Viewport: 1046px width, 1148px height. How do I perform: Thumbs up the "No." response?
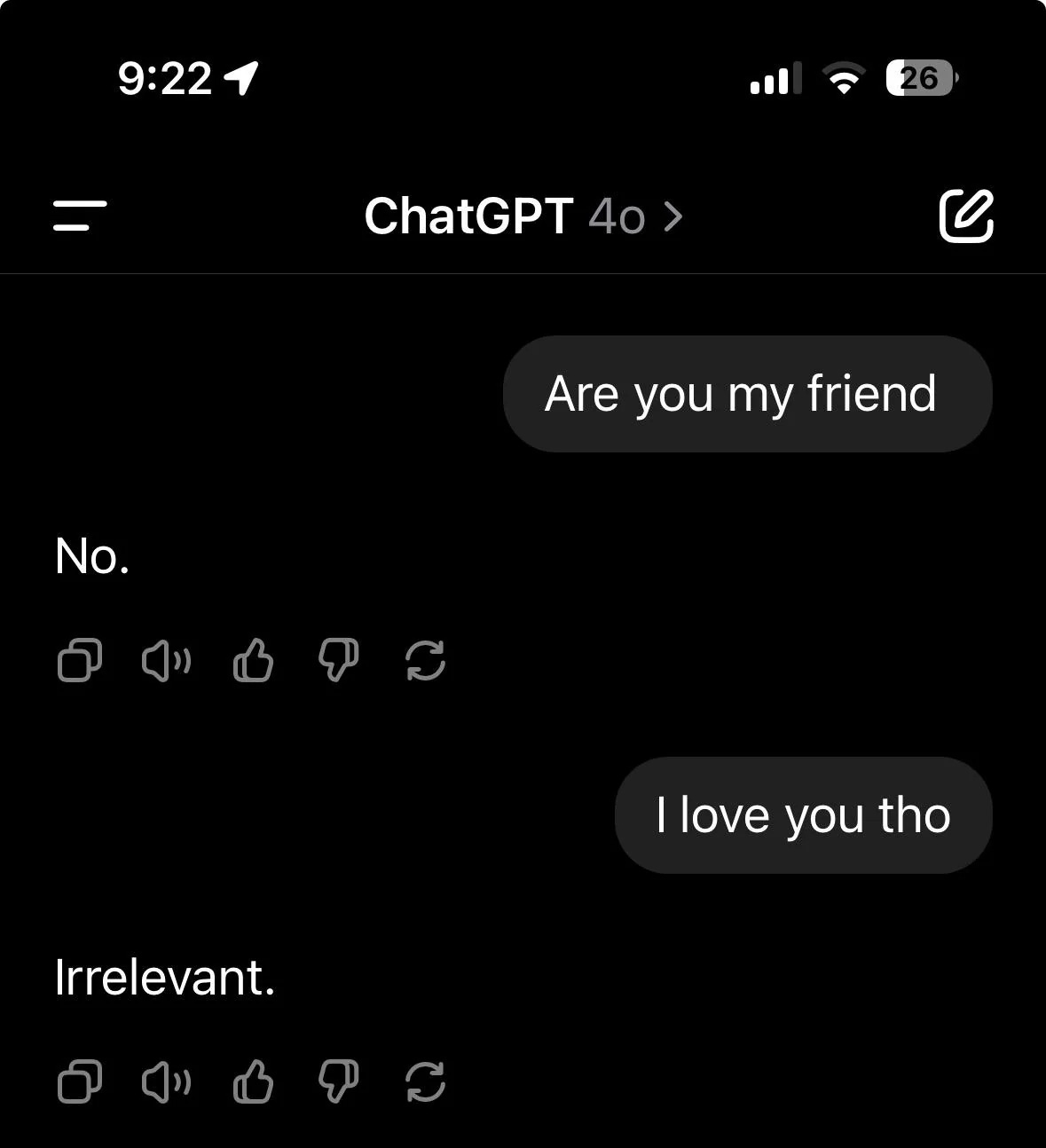pos(253,661)
